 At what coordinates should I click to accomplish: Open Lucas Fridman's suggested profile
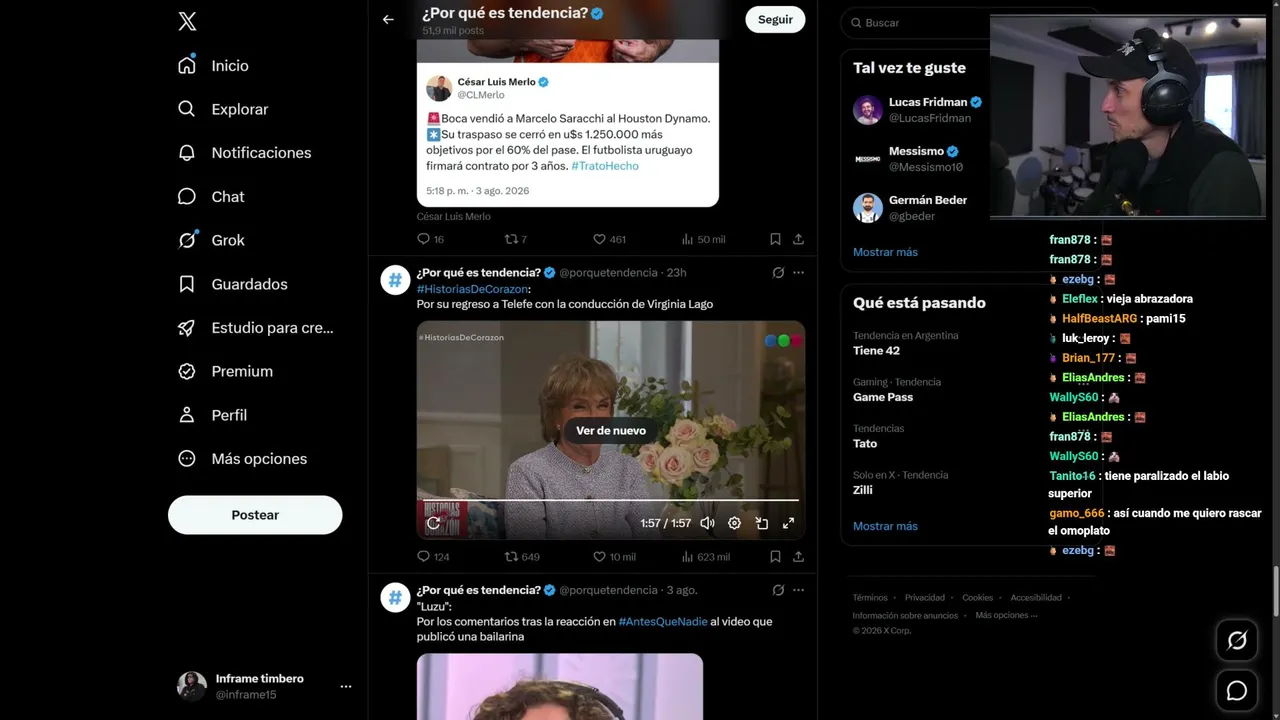pyautogui.click(x=920, y=109)
